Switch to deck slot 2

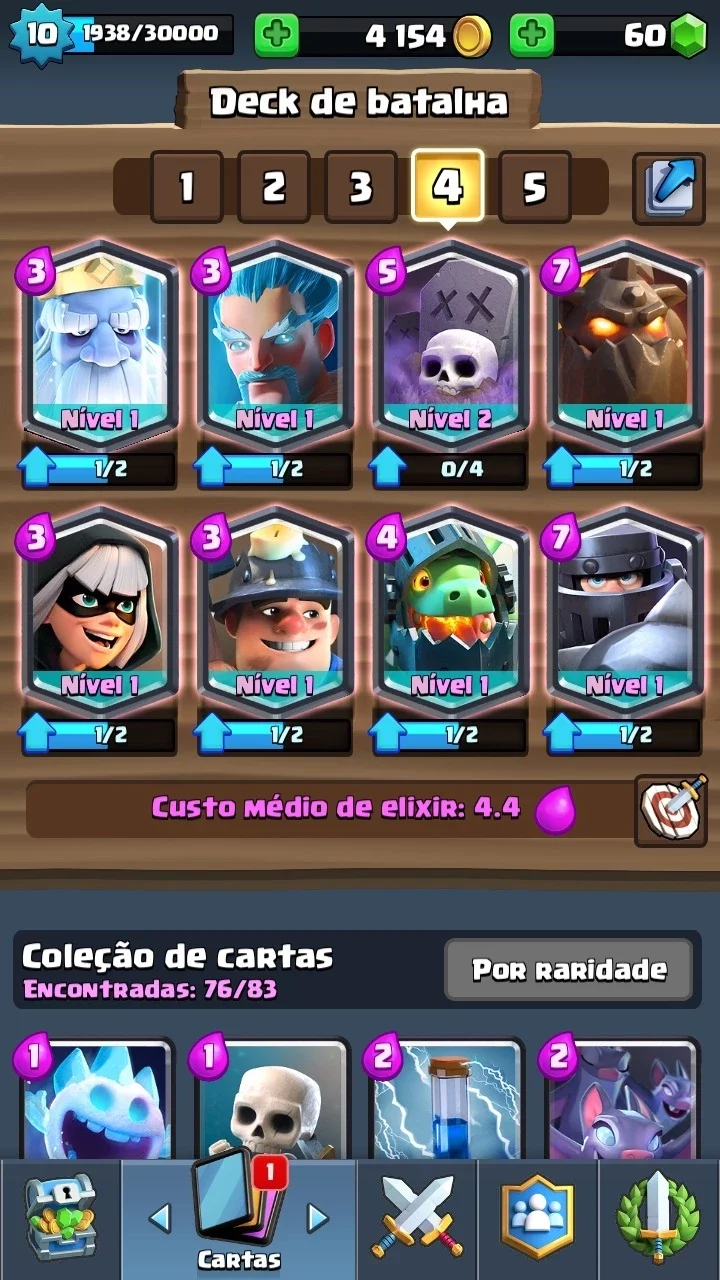pyautogui.click(x=274, y=186)
